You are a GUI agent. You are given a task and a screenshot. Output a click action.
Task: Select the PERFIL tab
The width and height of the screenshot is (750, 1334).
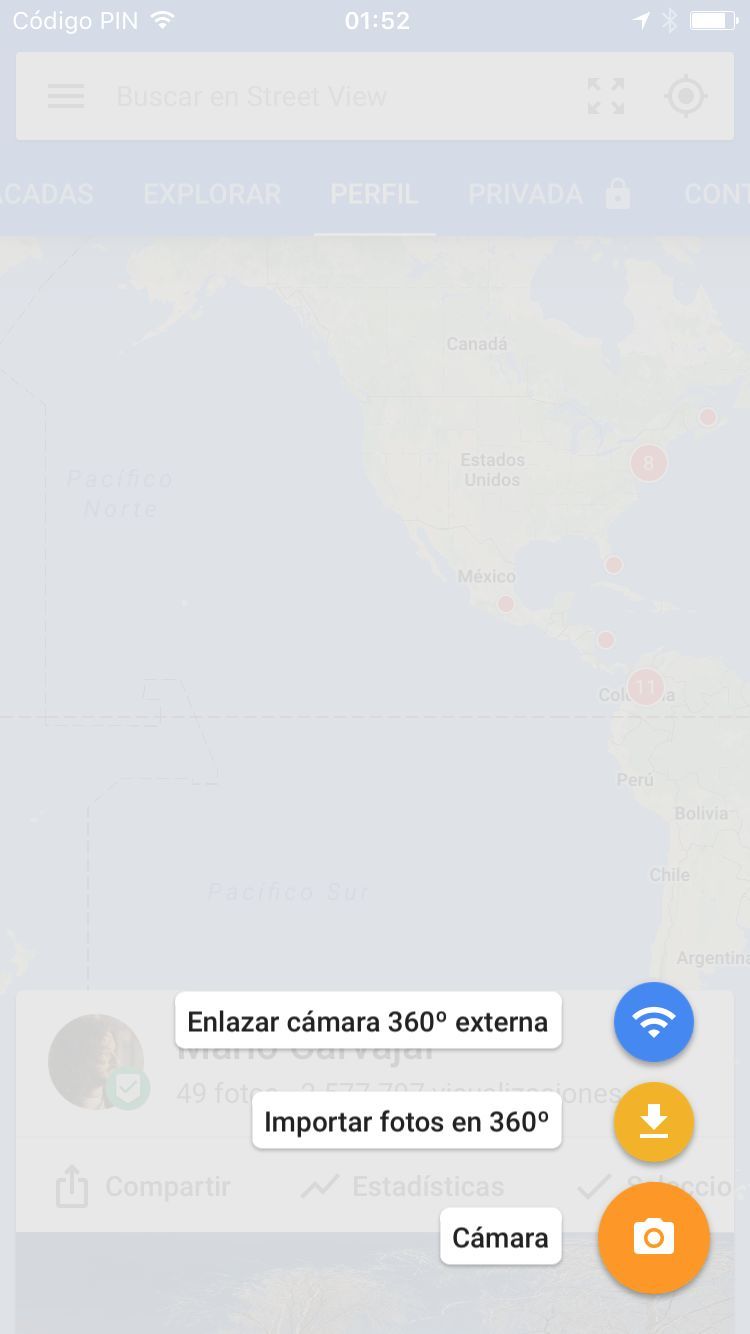point(374,194)
